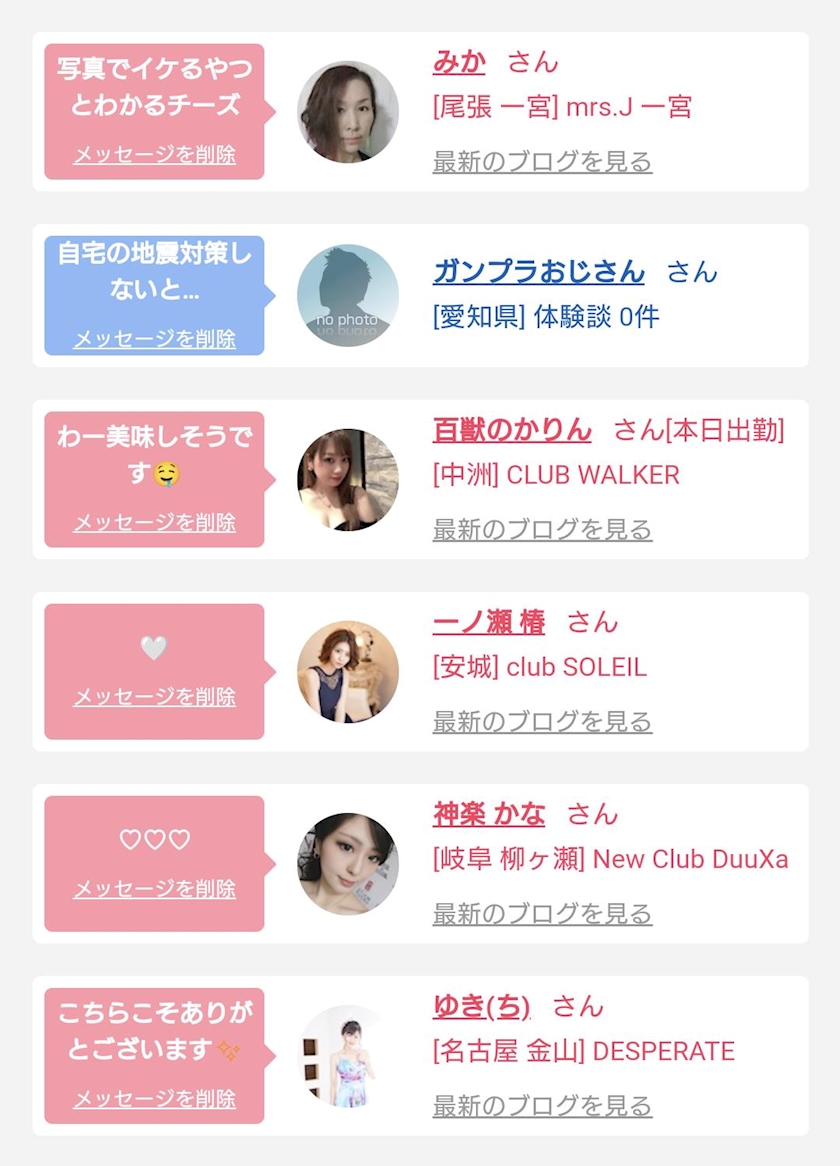Delete the 自宅の地震対策 message
This screenshot has height=1166, width=840.
155,339
